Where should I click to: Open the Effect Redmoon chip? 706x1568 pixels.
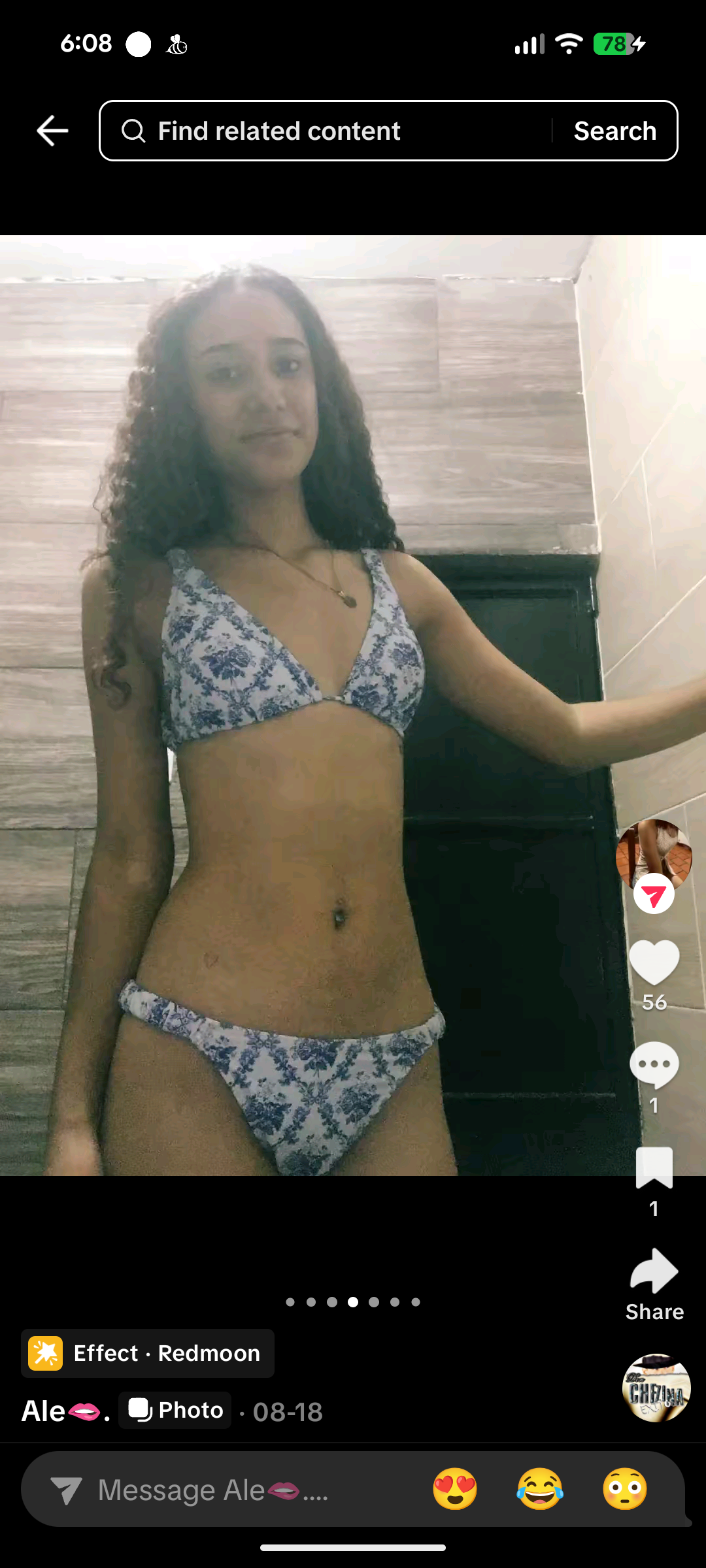148,1353
